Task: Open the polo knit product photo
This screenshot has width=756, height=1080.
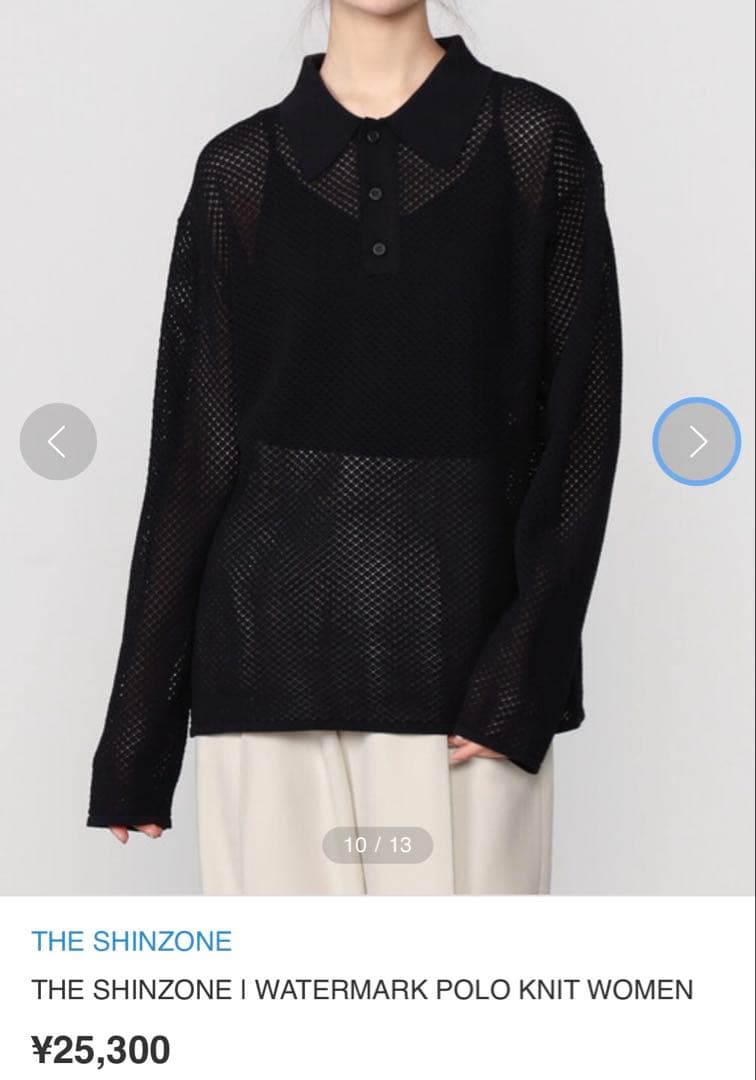Action: click(x=378, y=448)
